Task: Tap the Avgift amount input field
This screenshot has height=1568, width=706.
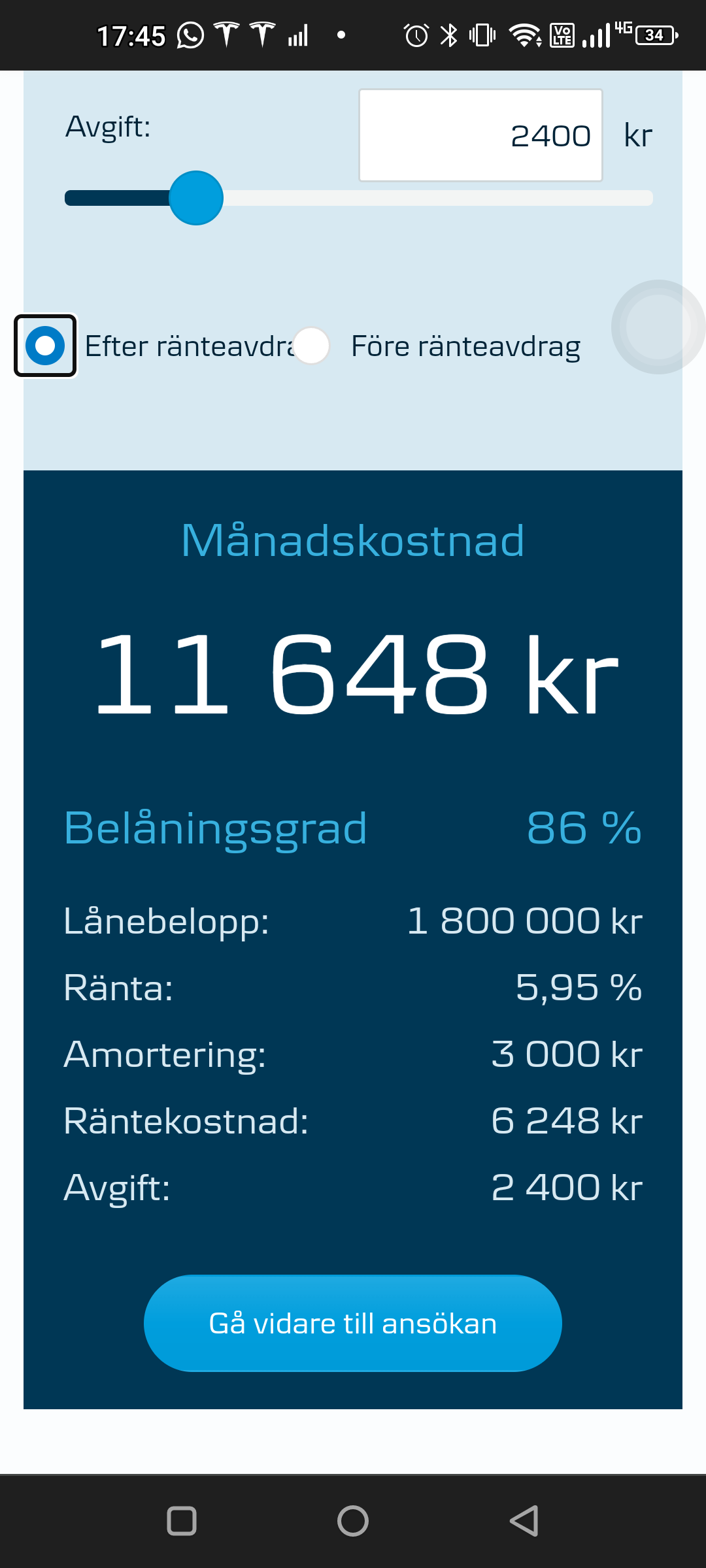Action: (480, 135)
